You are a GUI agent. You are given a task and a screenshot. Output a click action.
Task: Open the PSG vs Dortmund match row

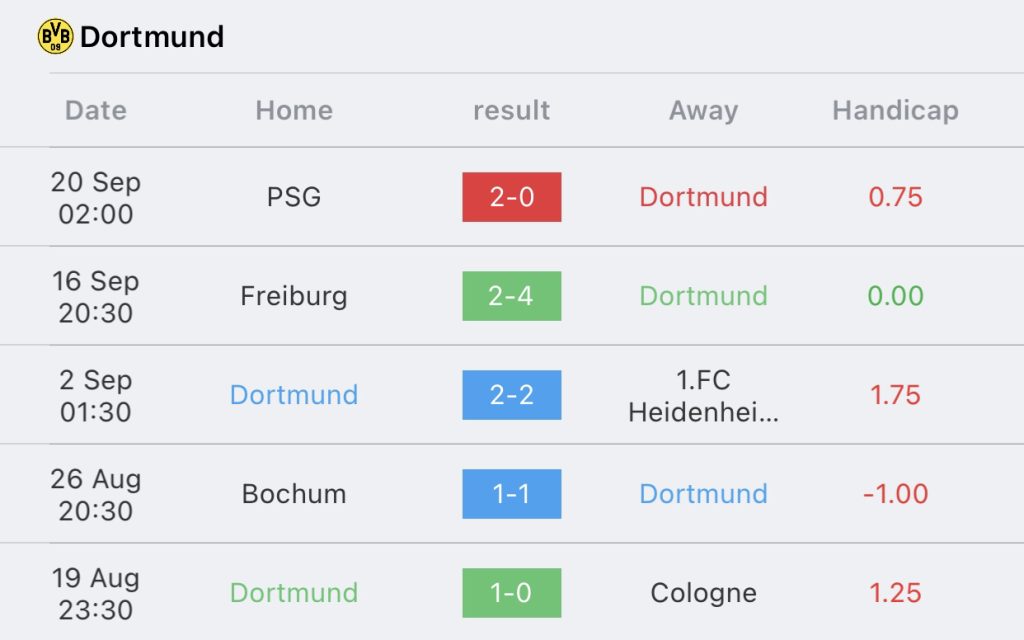pyautogui.click(x=511, y=197)
